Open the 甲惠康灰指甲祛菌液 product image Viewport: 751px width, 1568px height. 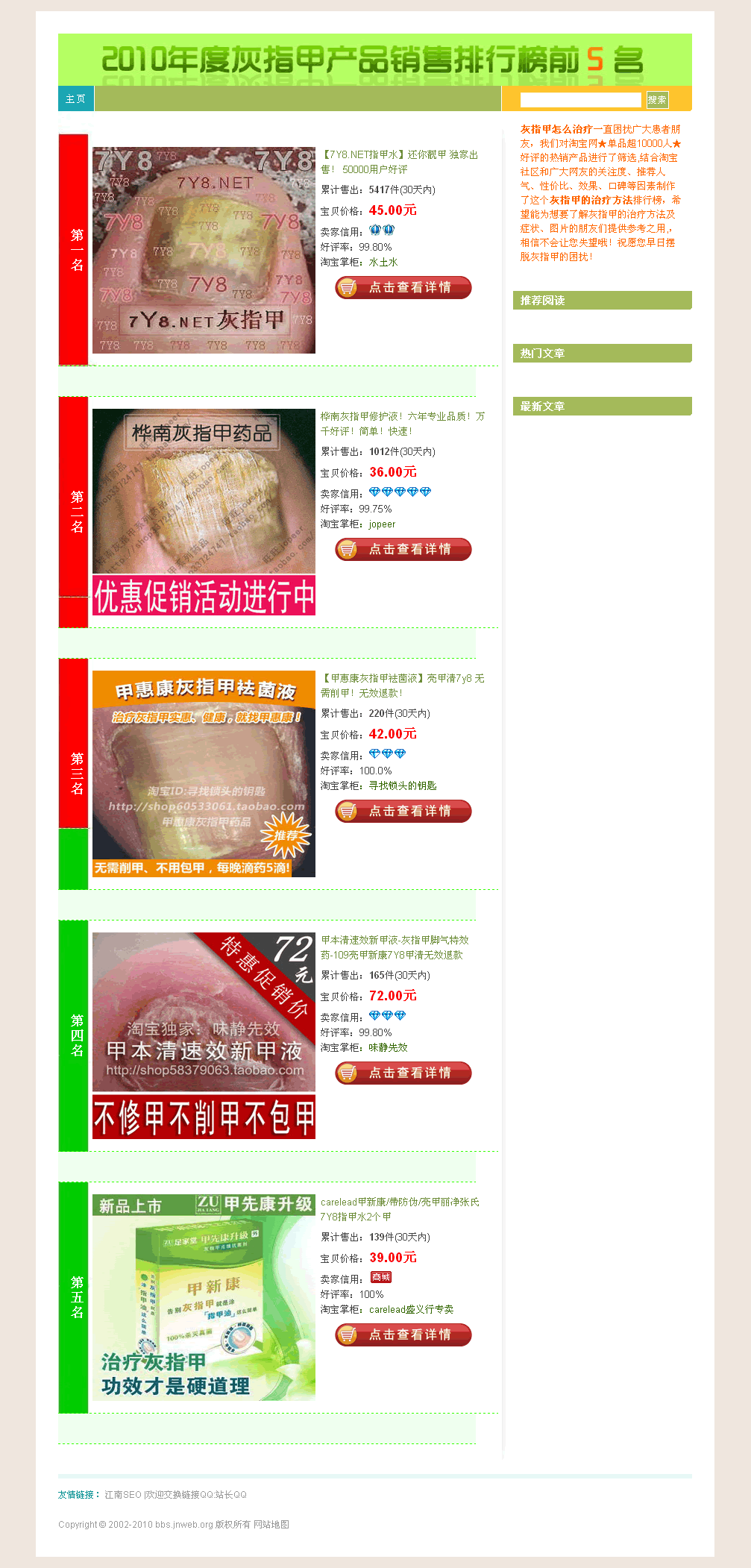[204, 774]
